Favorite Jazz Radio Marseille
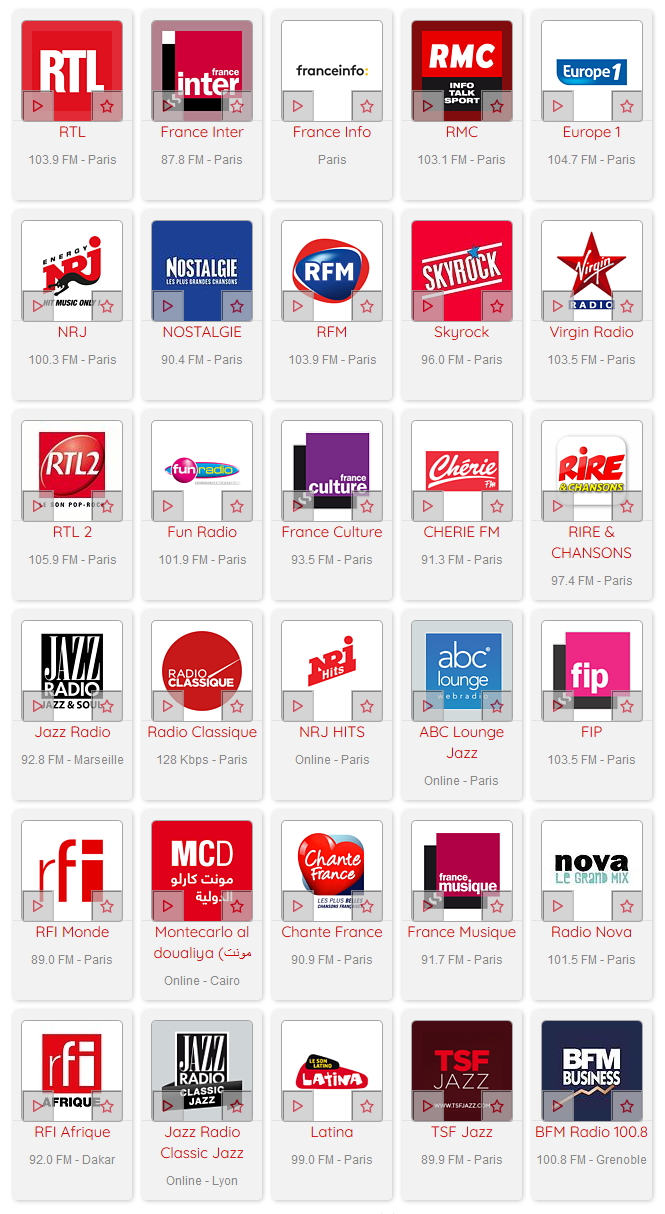The height and width of the screenshot is (1214, 665). pos(107,706)
